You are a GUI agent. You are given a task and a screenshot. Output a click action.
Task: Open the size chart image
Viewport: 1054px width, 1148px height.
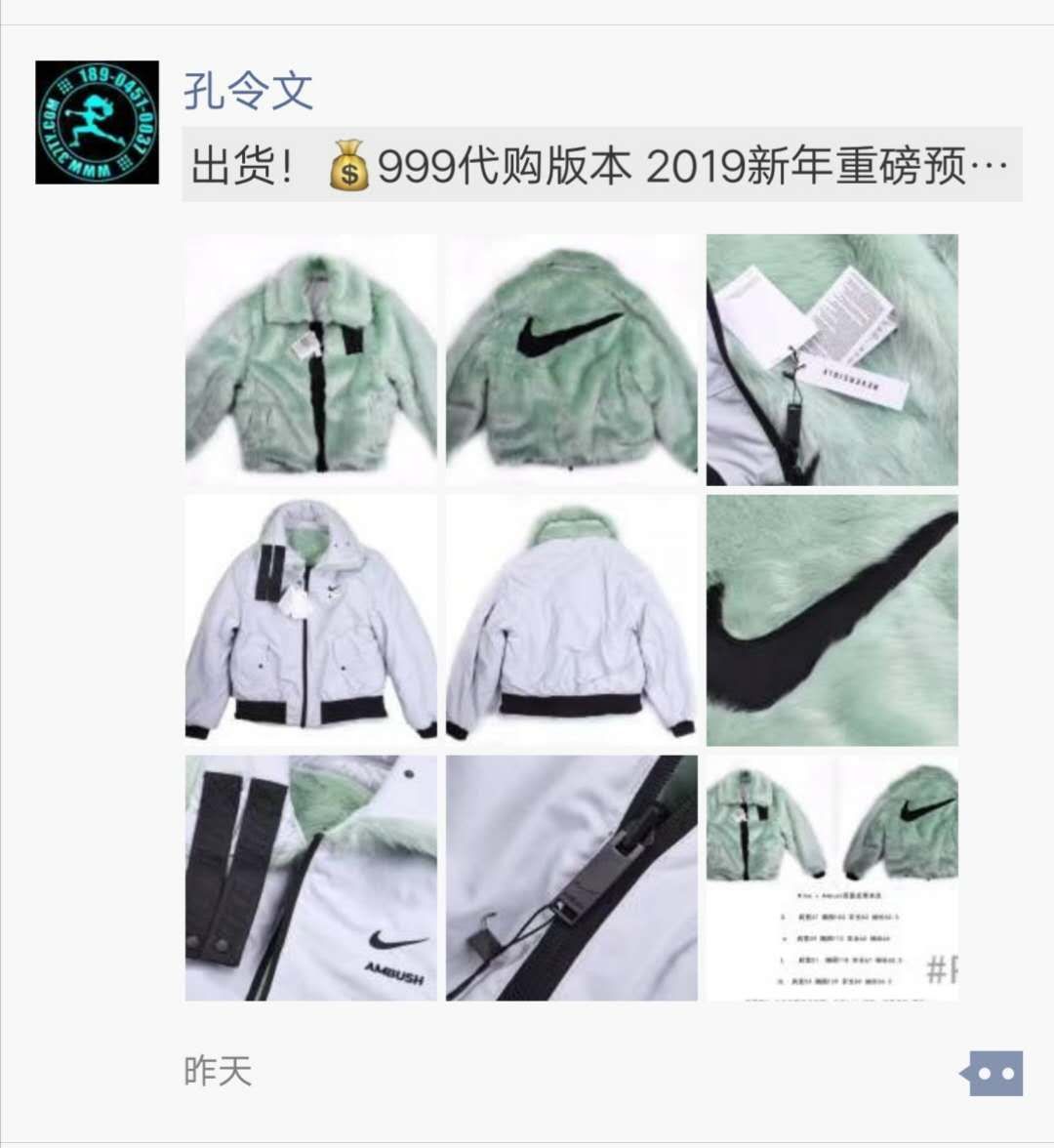coord(832,879)
